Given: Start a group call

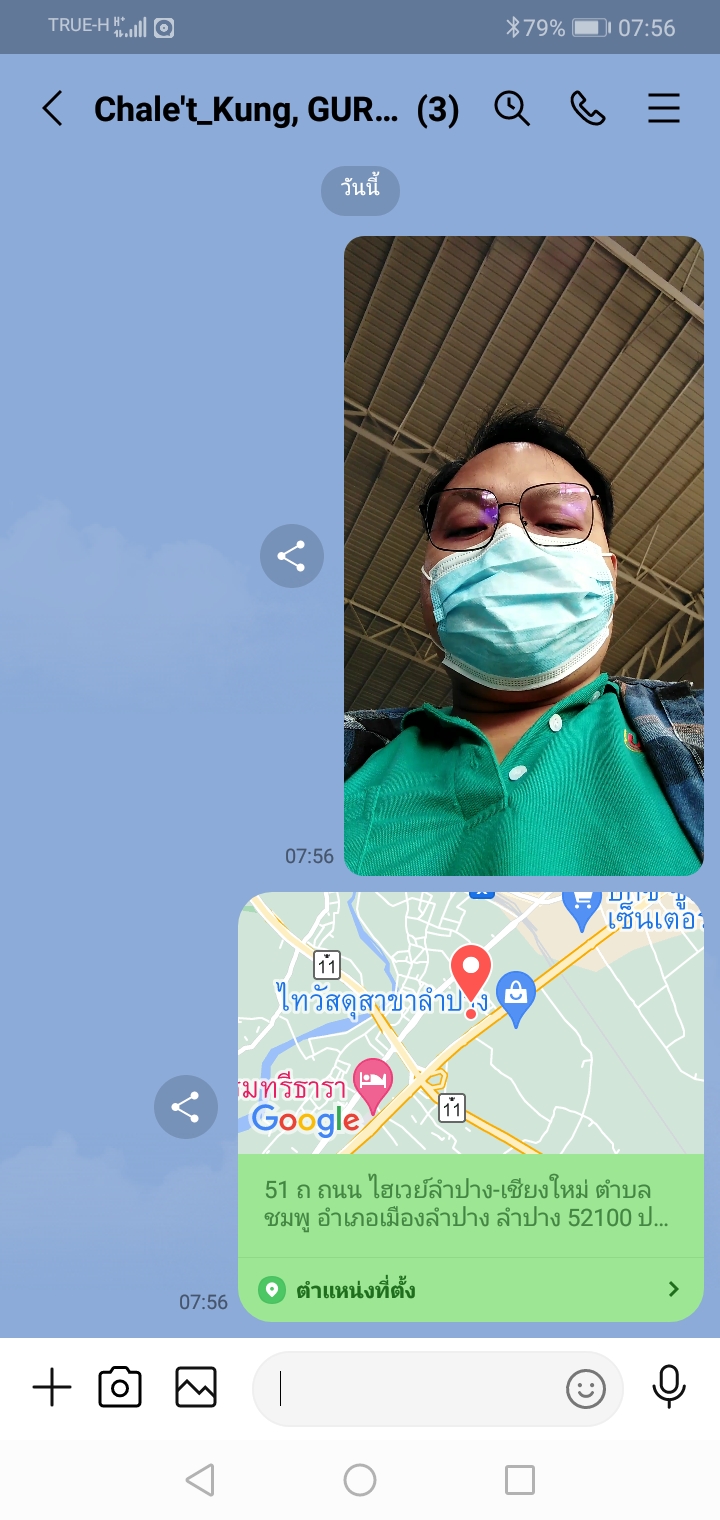Looking at the screenshot, I should [588, 108].
